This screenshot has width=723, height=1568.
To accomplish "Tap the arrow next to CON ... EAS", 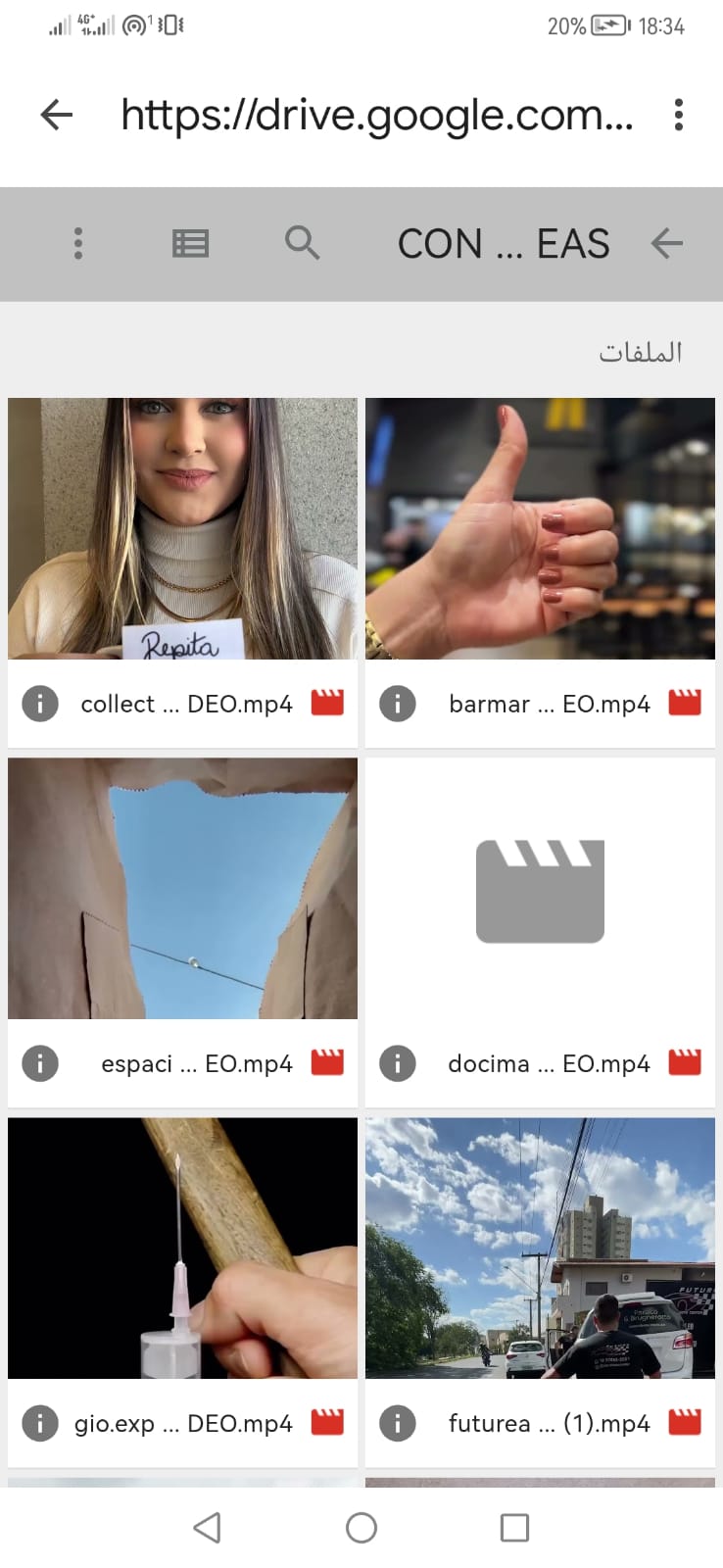I will pyautogui.click(x=666, y=243).
